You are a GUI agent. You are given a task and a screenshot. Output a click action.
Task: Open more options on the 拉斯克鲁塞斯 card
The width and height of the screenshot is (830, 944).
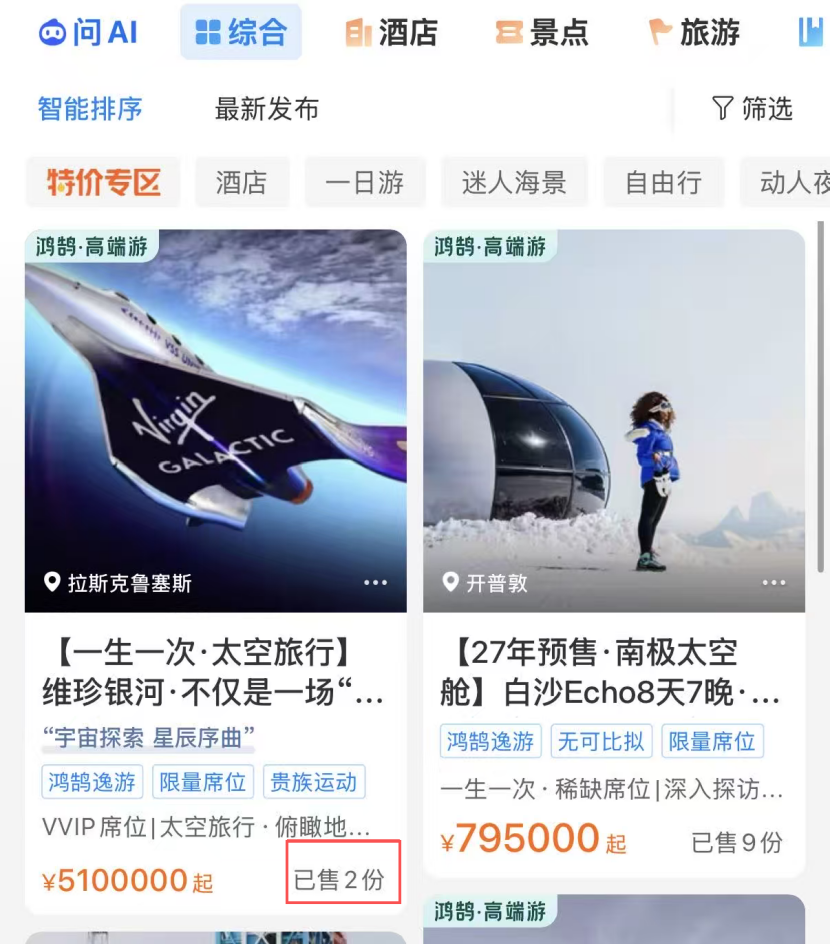click(376, 583)
